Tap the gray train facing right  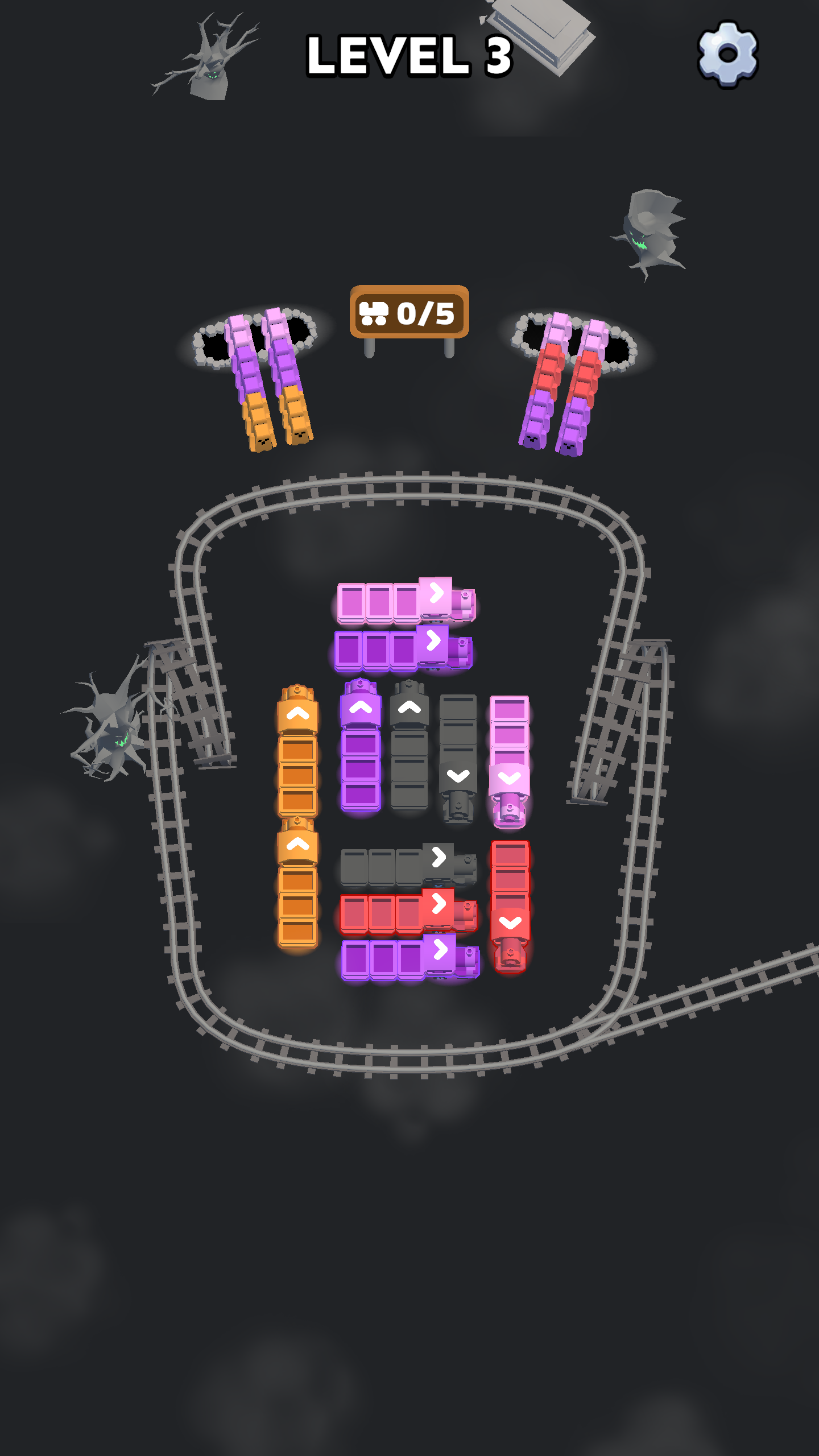407,864
